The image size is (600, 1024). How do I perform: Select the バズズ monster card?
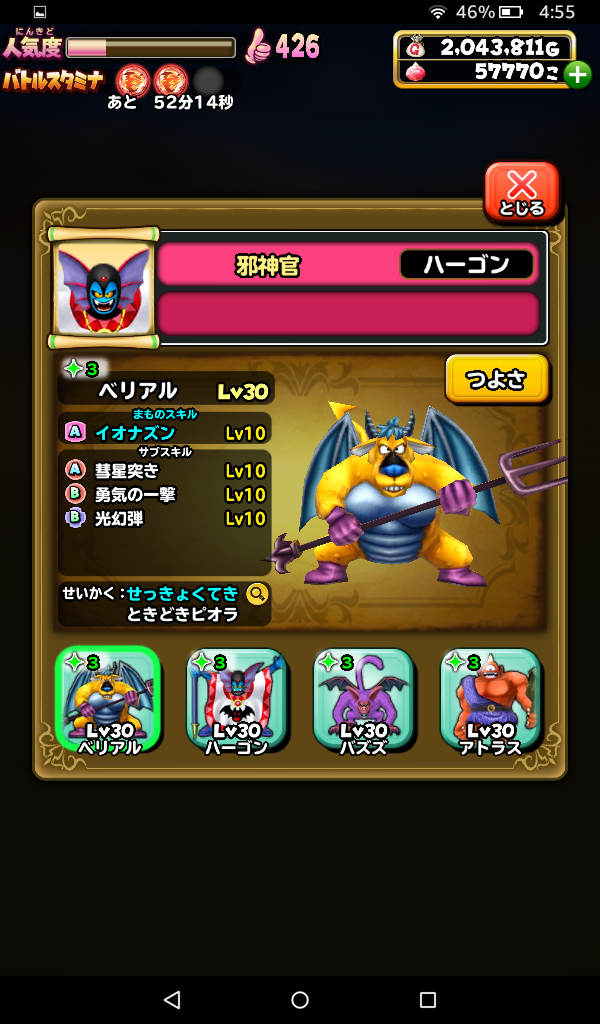[x=363, y=700]
